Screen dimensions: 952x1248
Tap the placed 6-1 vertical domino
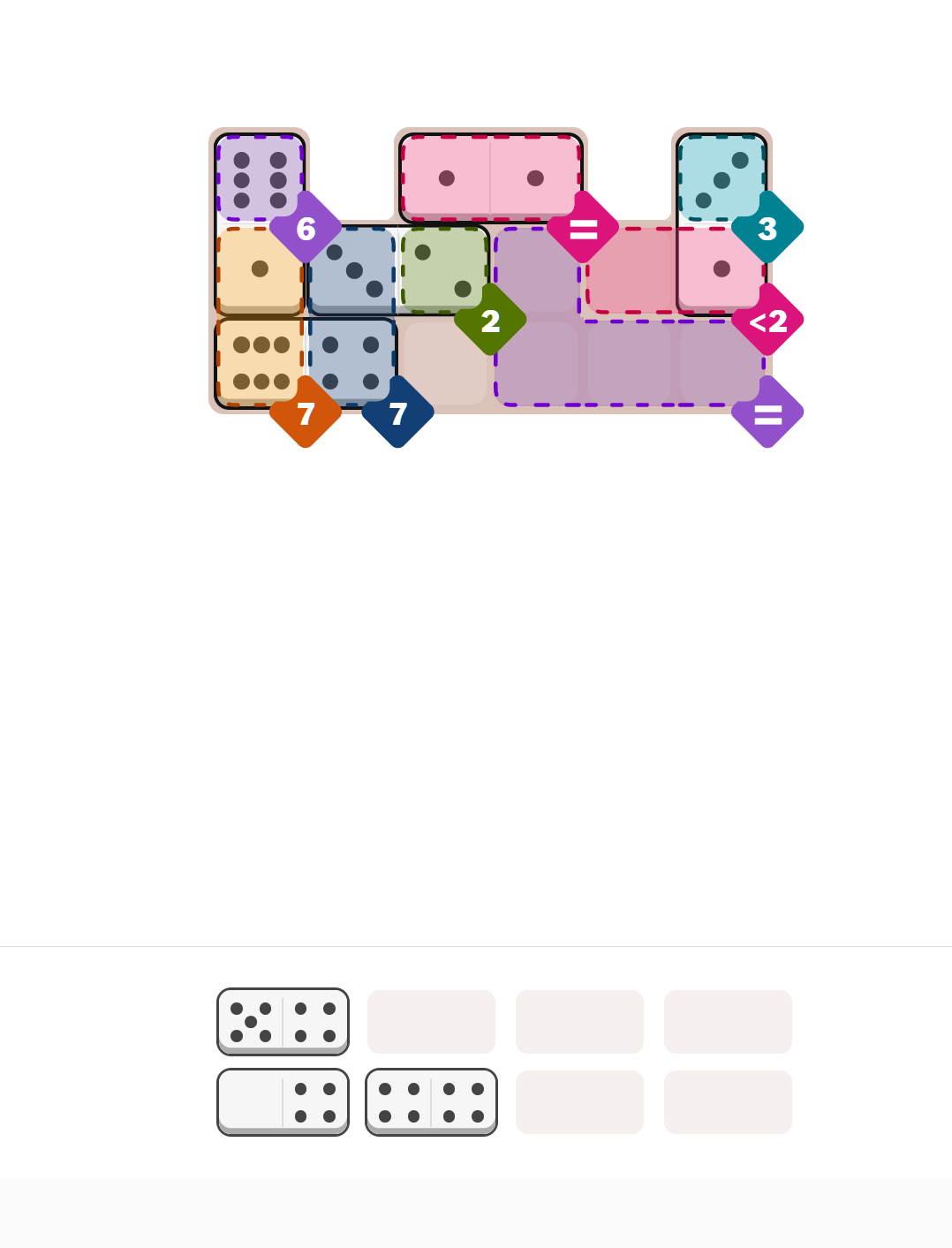(x=260, y=223)
